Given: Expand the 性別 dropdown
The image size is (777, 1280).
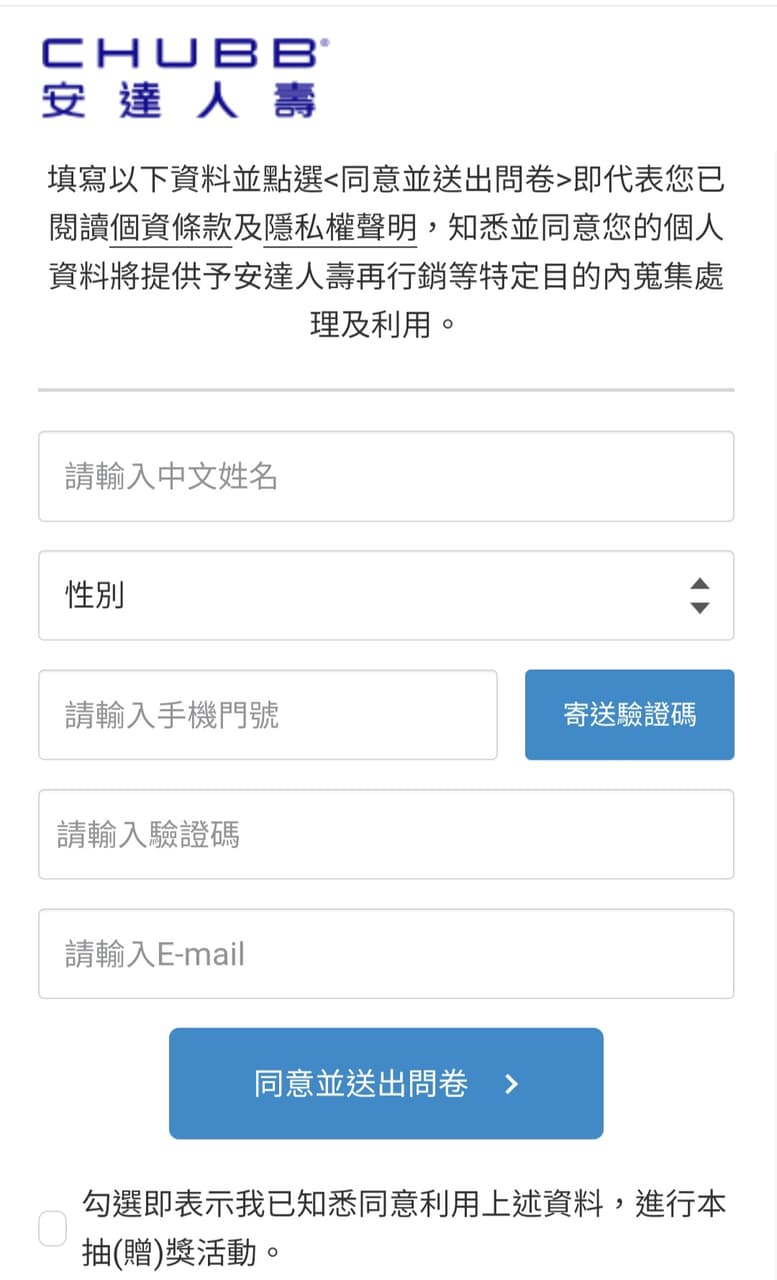Looking at the screenshot, I should [x=386, y=595].
